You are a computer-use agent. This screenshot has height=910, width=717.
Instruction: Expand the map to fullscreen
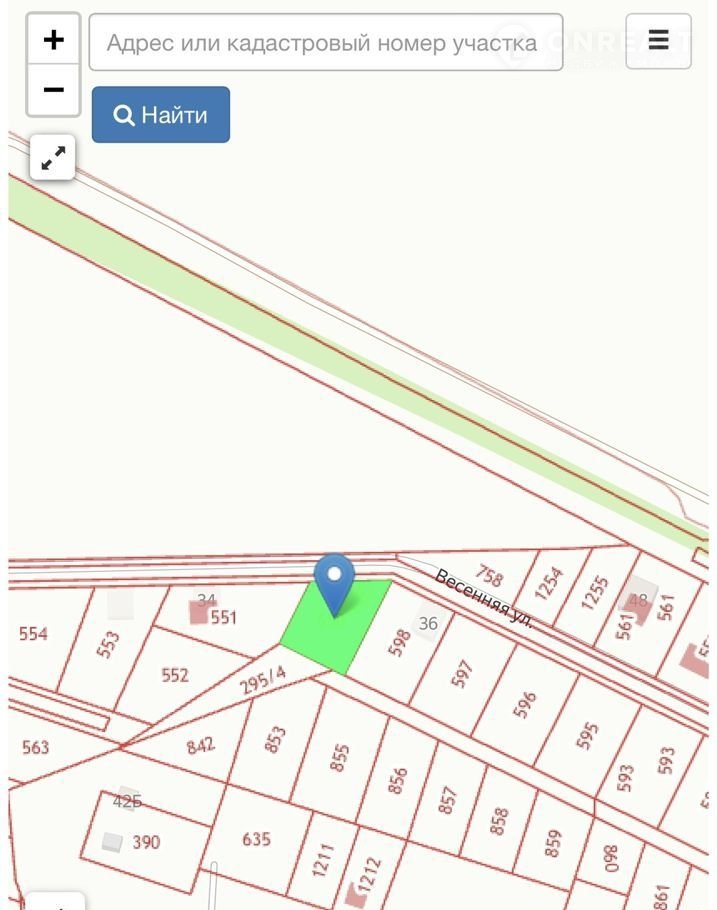(53, 157)
